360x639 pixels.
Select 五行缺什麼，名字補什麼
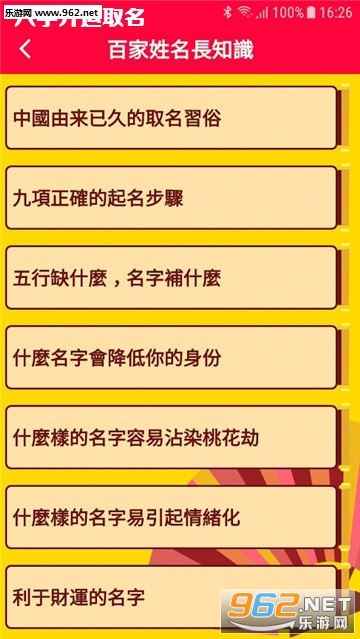[171, 278]
